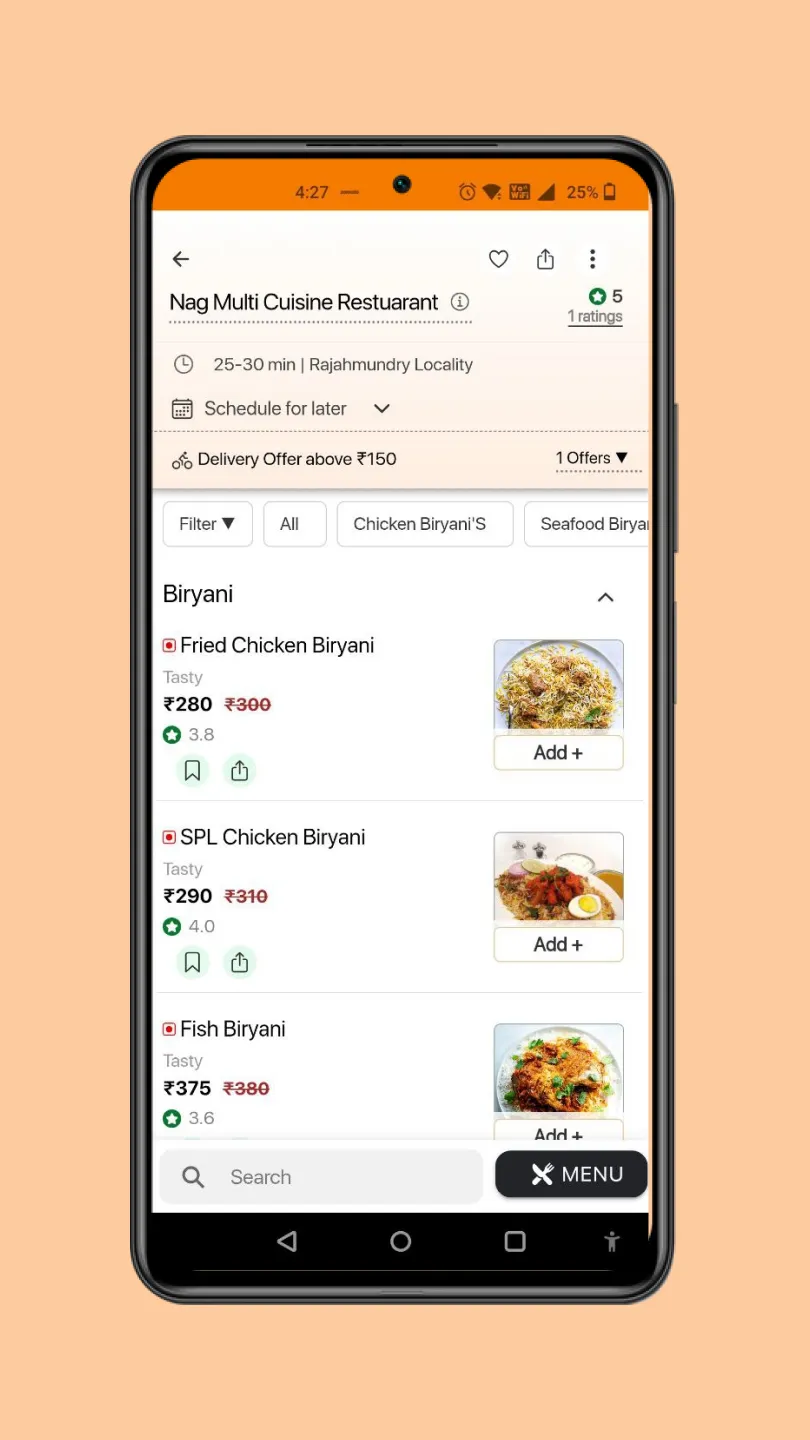This screenshot has width=810, height=1440.
Task: Add the Fish Biryani to cart
Action: [x=558, y=1133]
